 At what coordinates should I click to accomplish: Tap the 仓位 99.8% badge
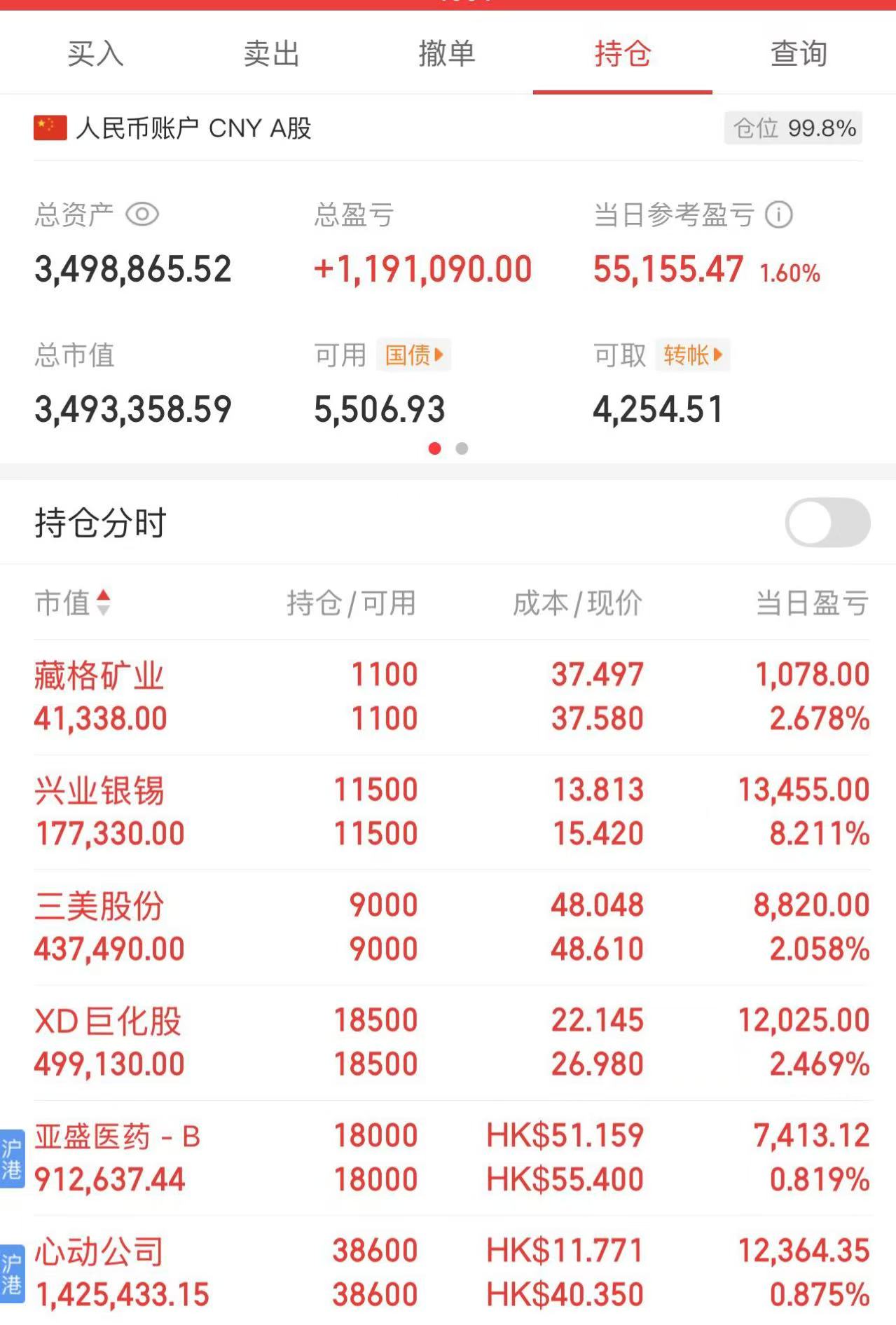pyautogui.click(x=793, y=128)
